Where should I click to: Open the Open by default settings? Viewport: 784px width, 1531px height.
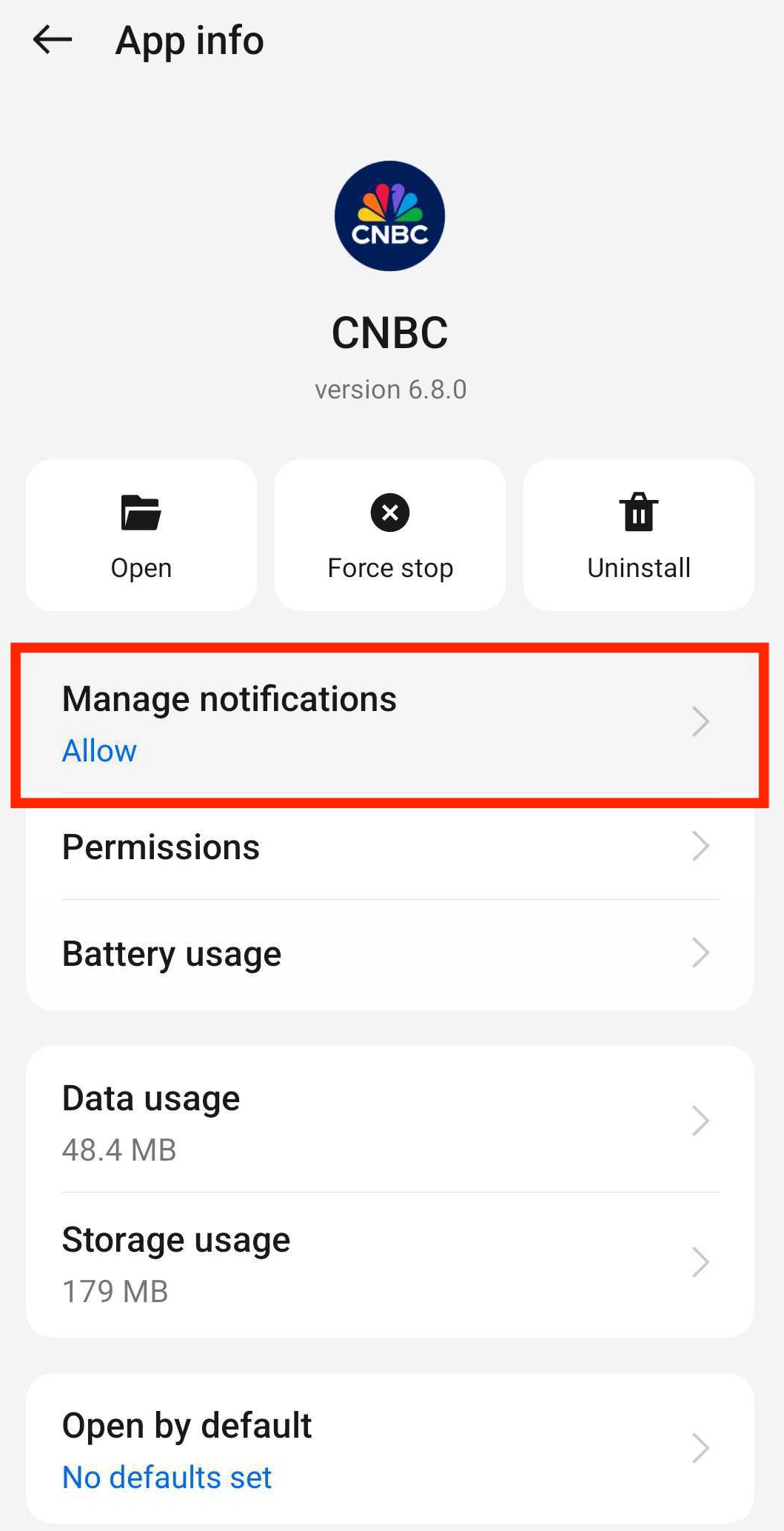point(390,1449)
